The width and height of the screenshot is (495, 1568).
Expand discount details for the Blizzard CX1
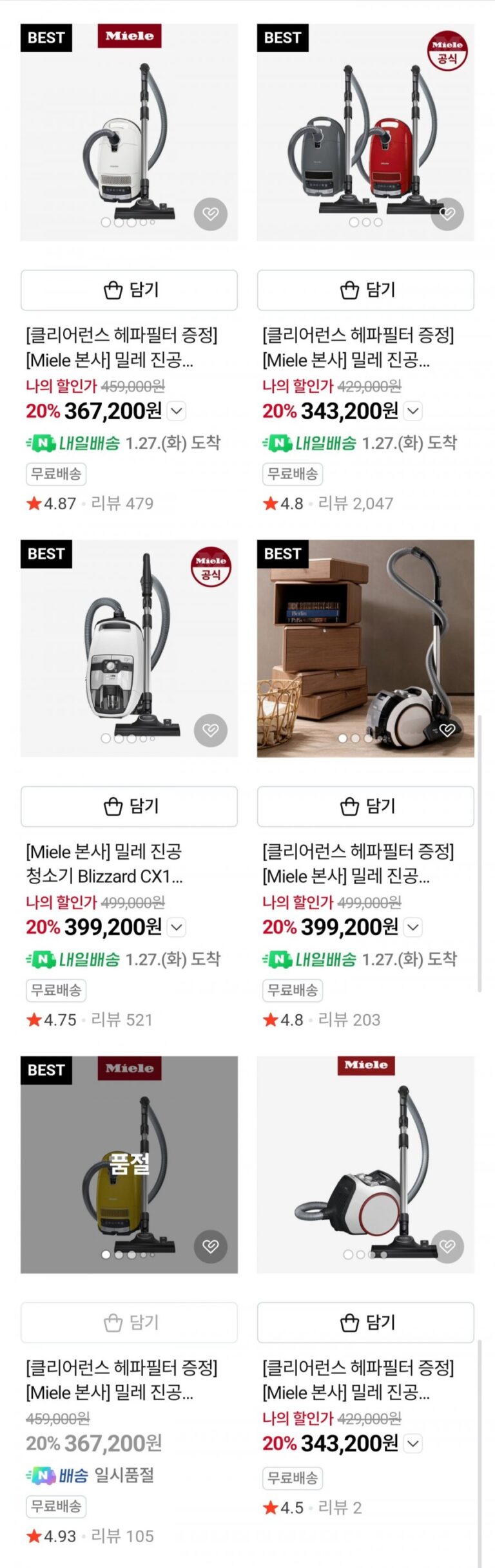[x=177, y=927]
